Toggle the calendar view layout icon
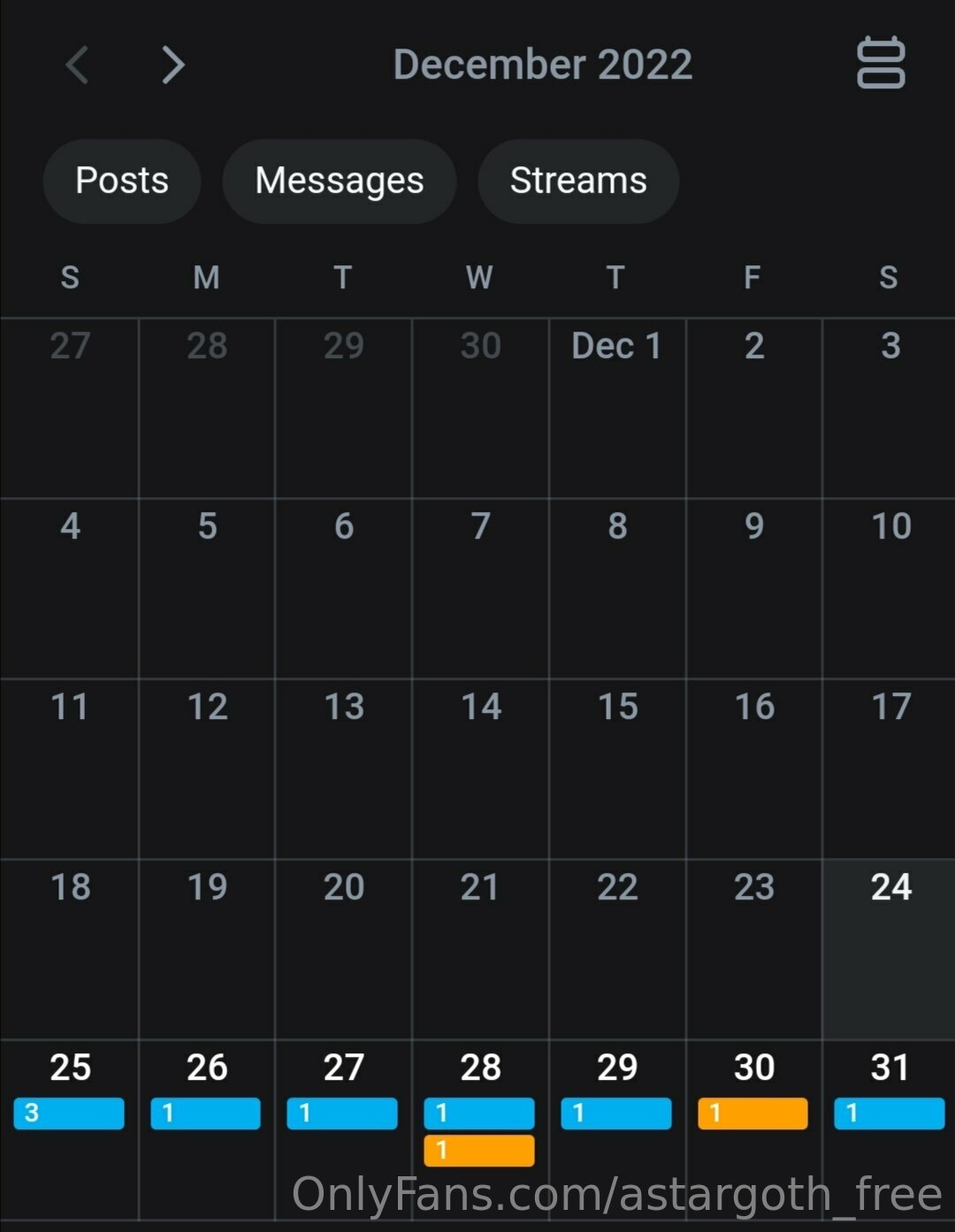955x1232 pixels. [x=881, y=63]
